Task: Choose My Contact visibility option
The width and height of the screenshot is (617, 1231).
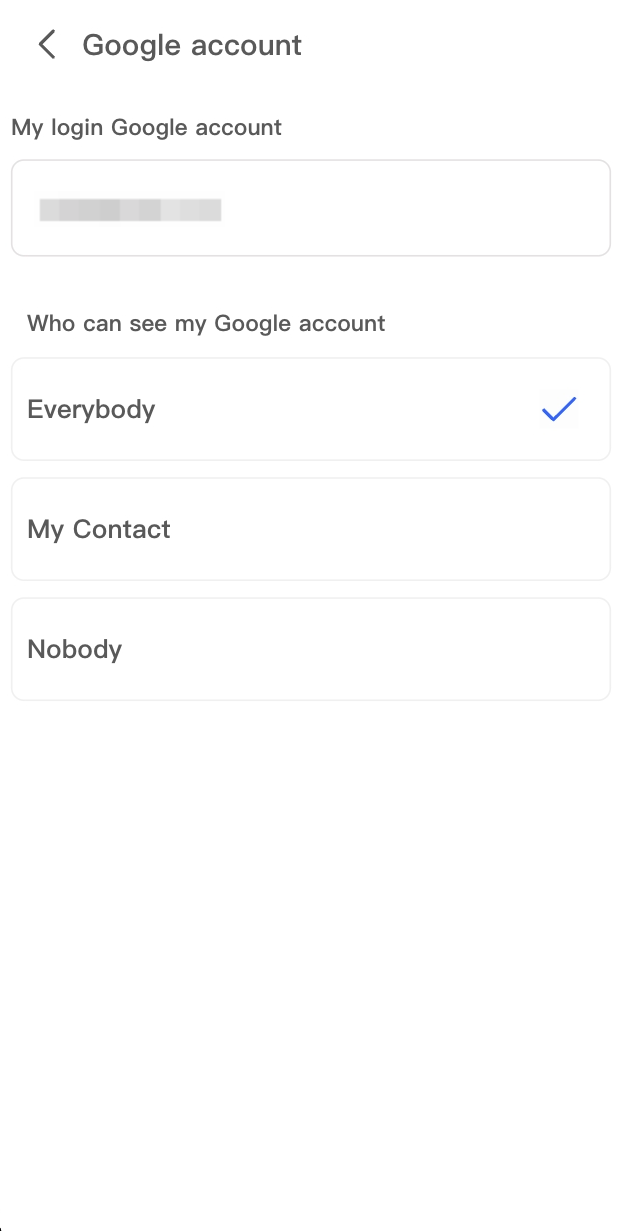Action: pyautogui.click(x=311, y=529)
